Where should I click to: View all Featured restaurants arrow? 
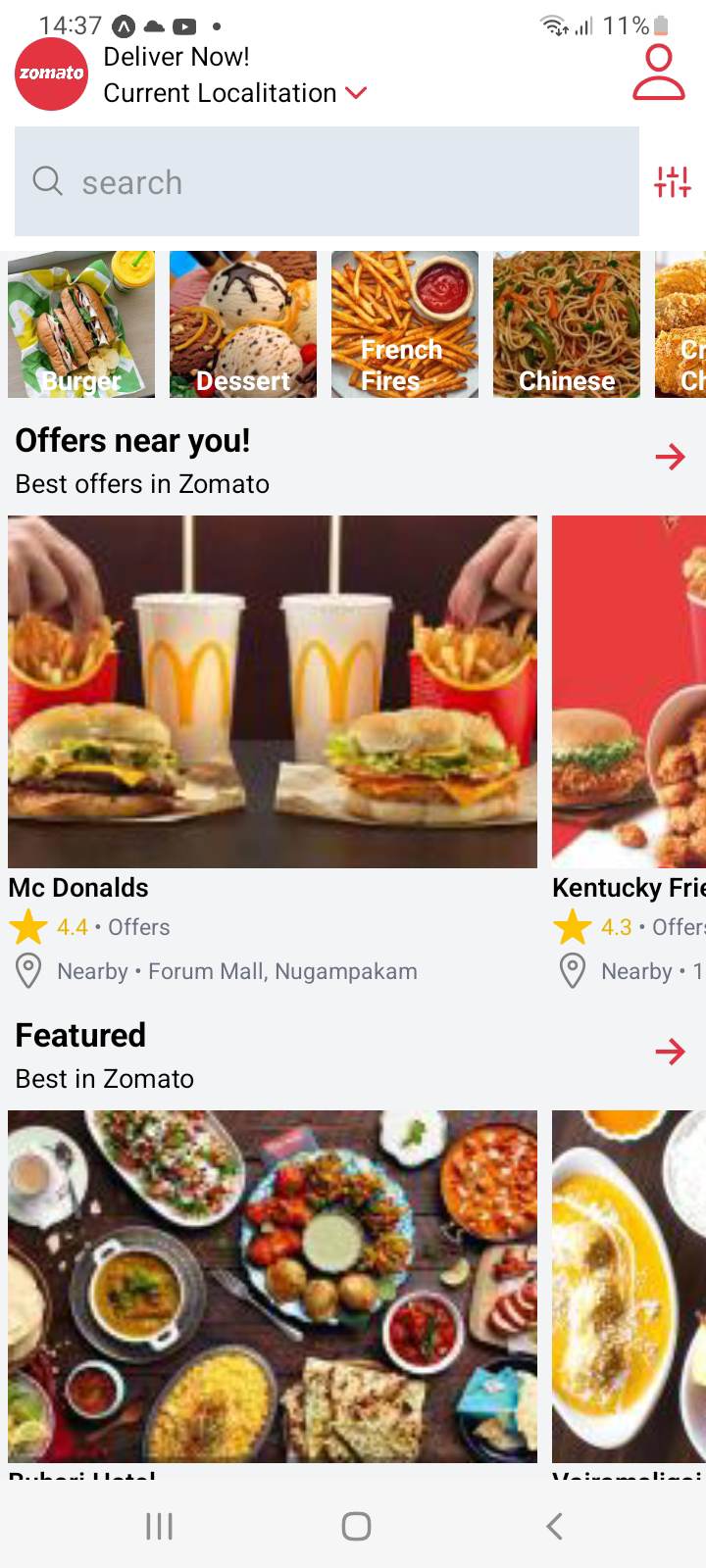pos(671,1052)
